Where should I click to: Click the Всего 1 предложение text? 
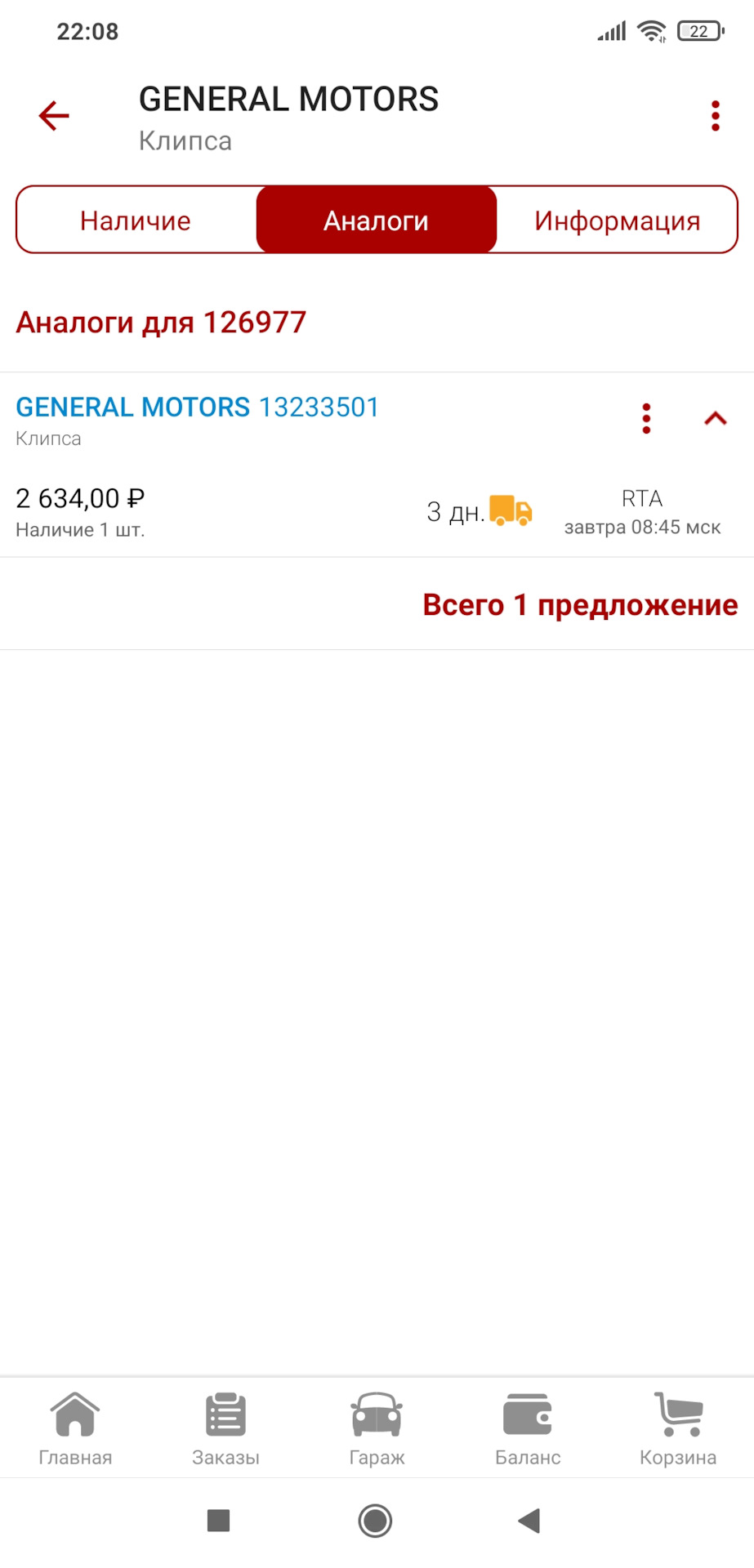point(580,604)
